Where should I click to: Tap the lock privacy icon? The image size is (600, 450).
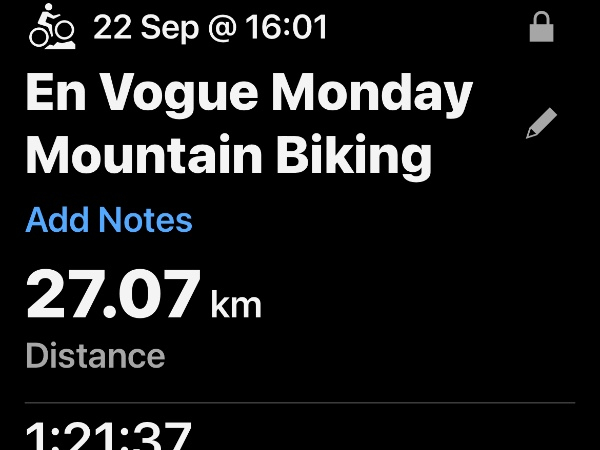pyautogui.click(x=541, y=28)
